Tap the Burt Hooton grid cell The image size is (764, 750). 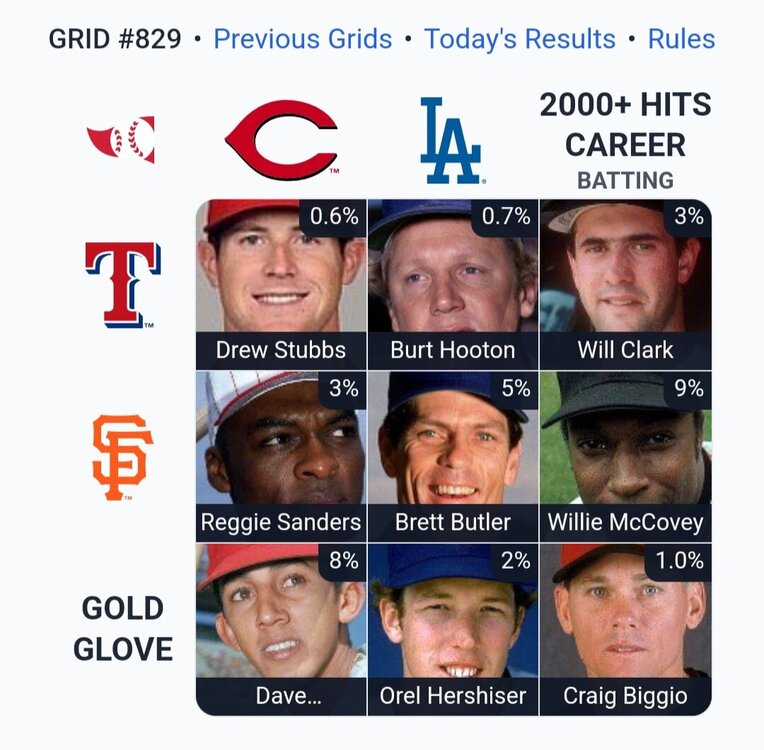[453, 284]
